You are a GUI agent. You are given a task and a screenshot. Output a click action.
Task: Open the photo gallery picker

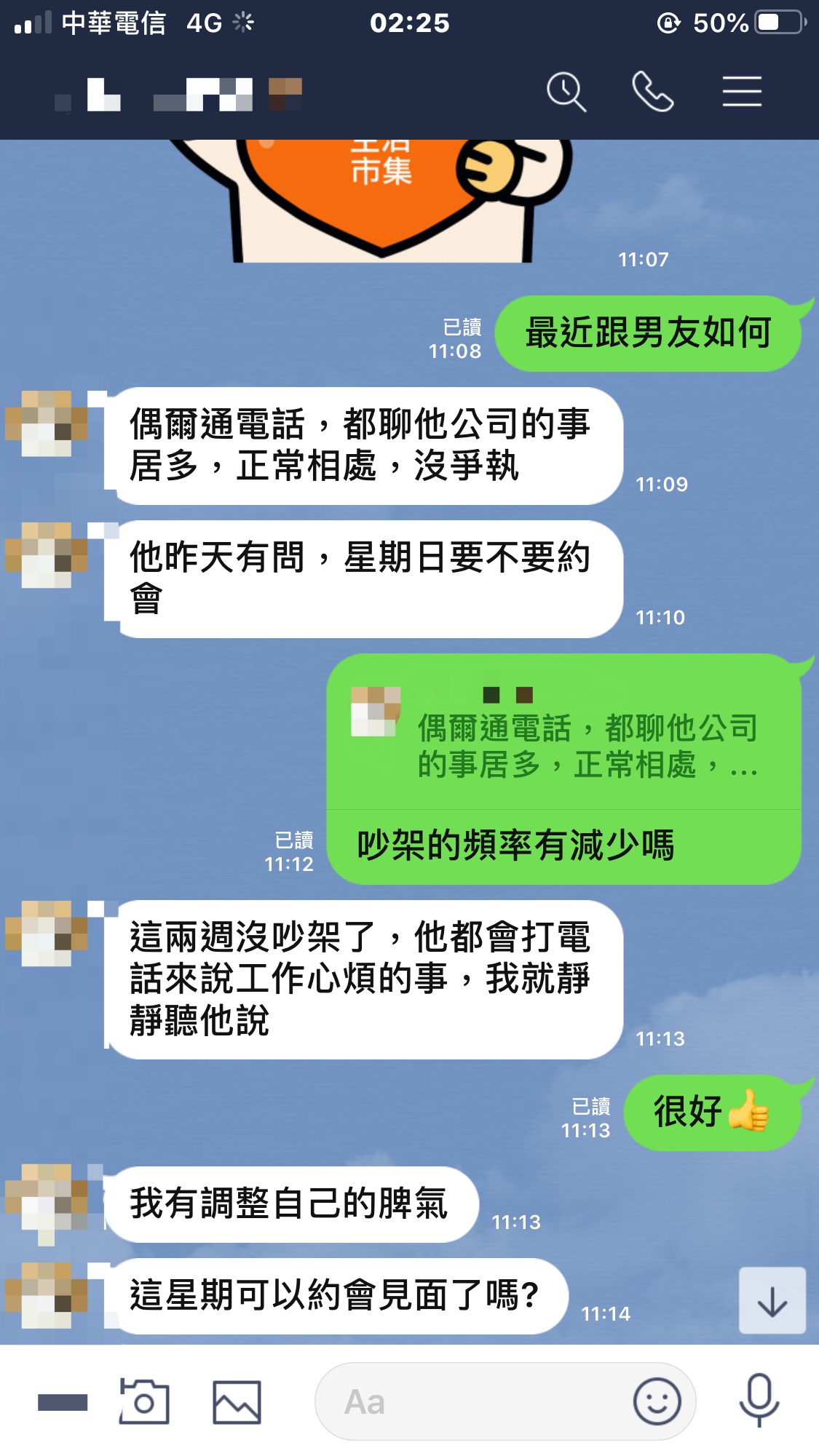pyautogui.click(x=237, y=1401)
